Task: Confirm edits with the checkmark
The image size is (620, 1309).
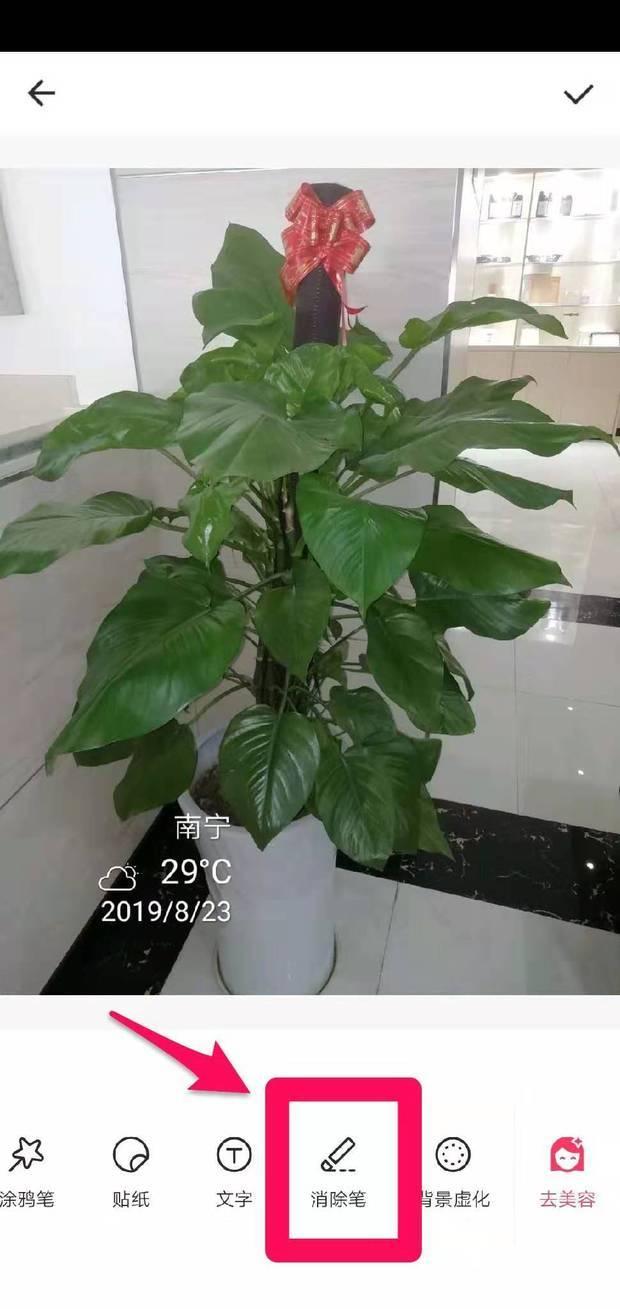Action: tap(578, 94)
